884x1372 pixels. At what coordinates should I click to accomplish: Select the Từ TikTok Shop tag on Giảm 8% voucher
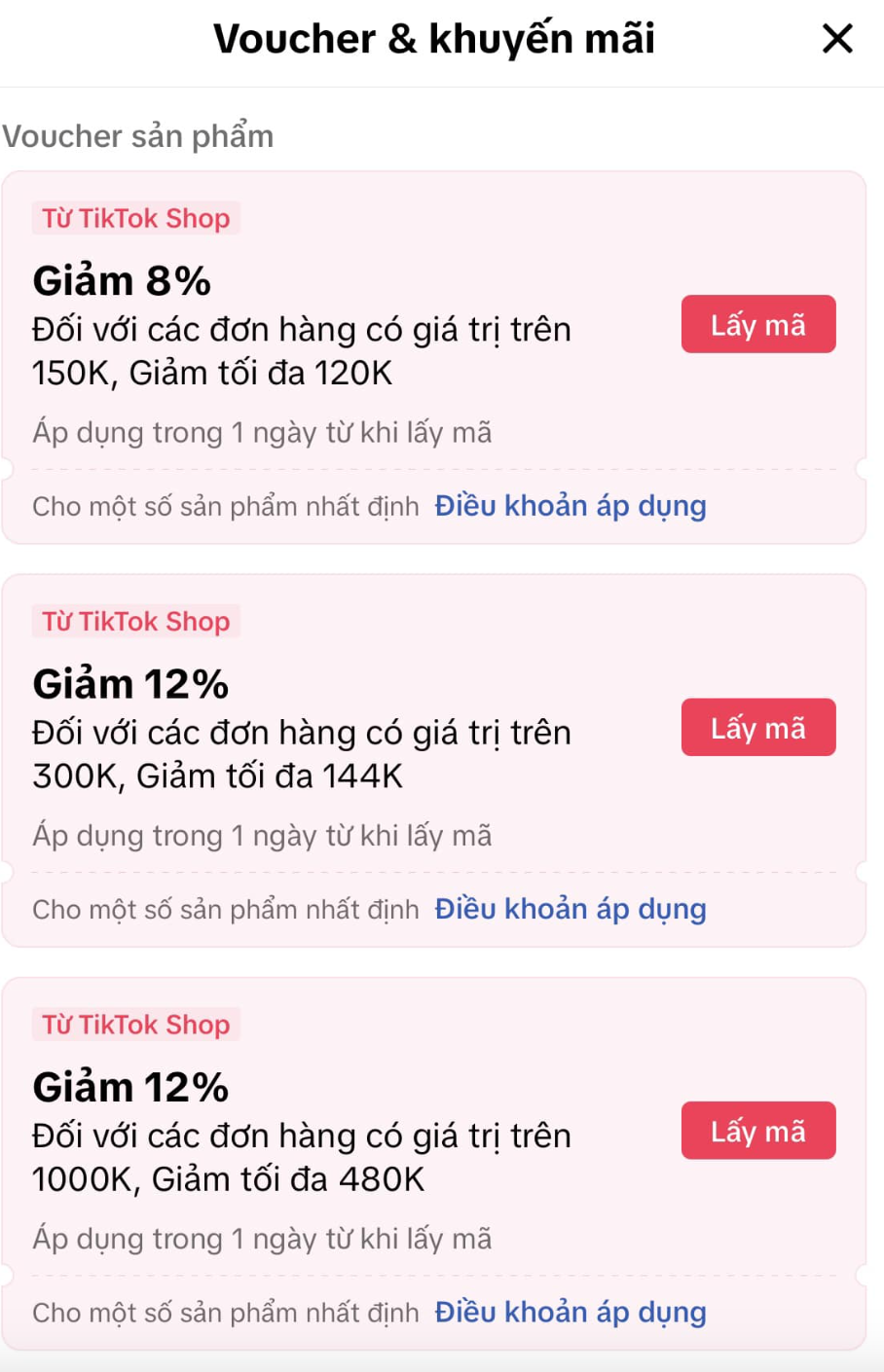tap(135, 218)
